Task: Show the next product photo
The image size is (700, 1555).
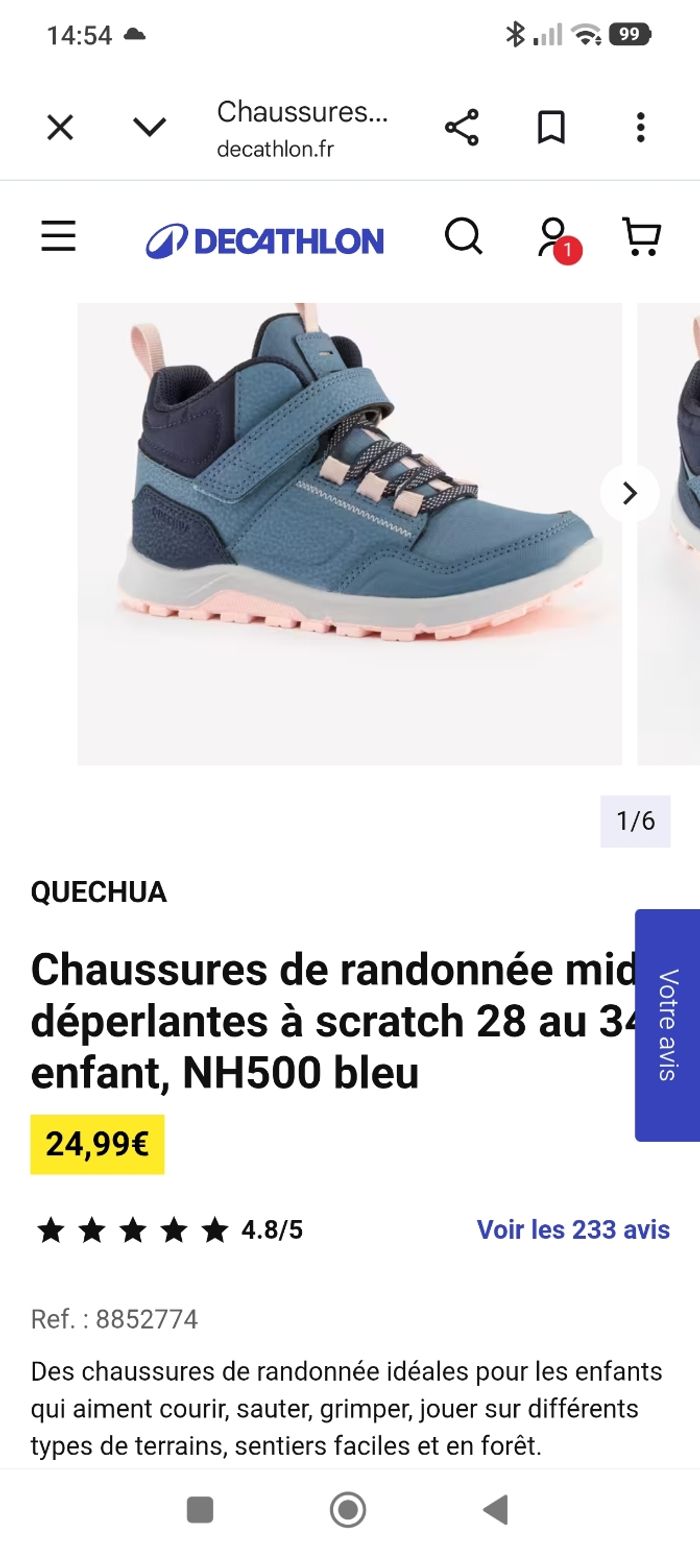Action: coord(629,493)
